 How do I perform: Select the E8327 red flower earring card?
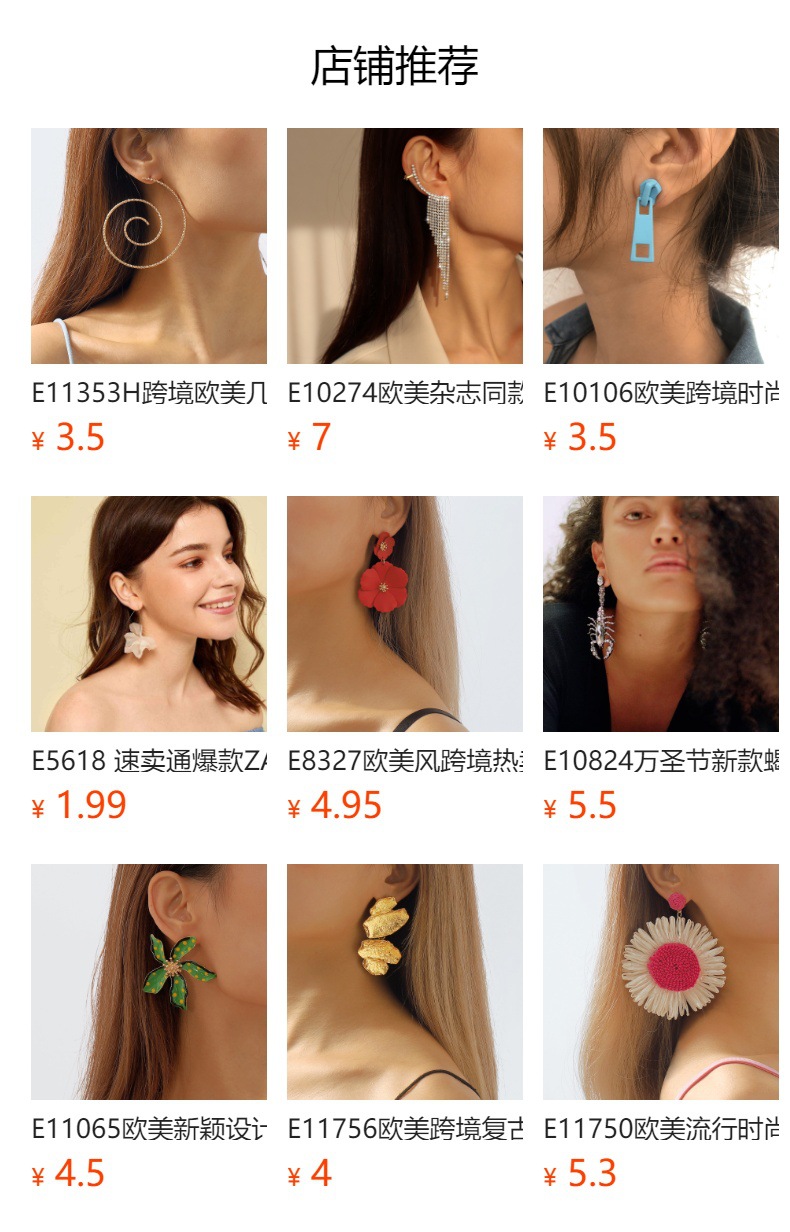pos(405,614)
